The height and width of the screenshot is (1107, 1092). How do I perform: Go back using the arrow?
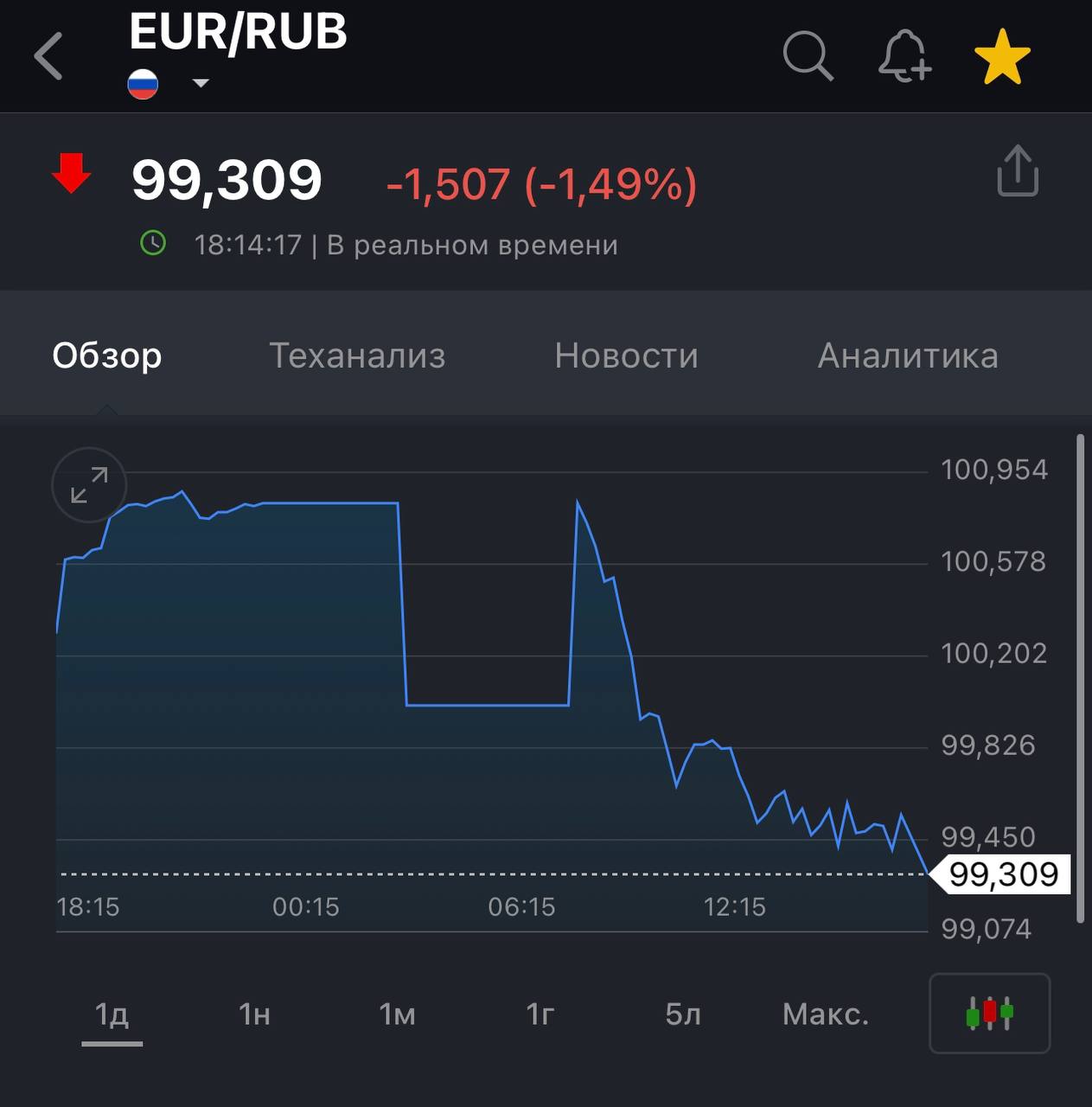(48, 56)
